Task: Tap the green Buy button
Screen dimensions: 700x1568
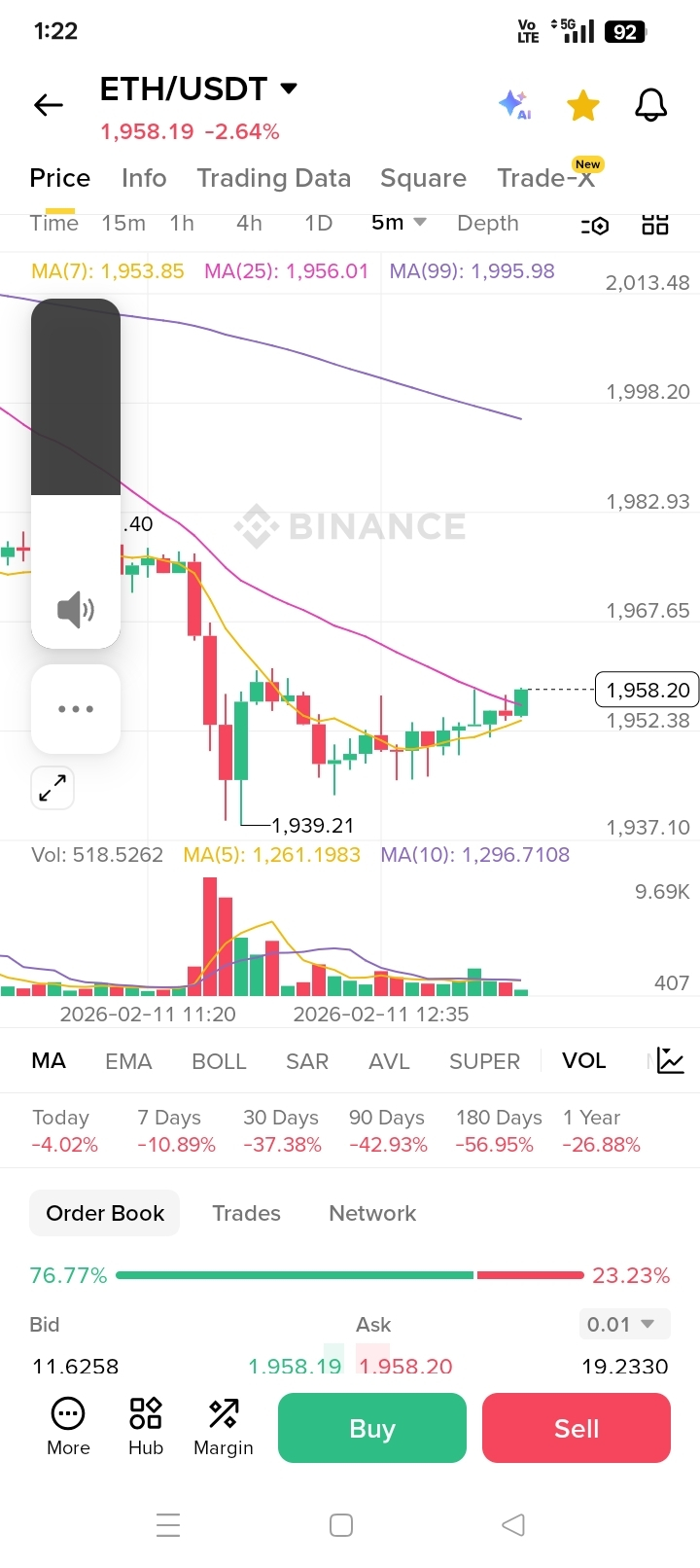Action: (x=371, y=1428)
